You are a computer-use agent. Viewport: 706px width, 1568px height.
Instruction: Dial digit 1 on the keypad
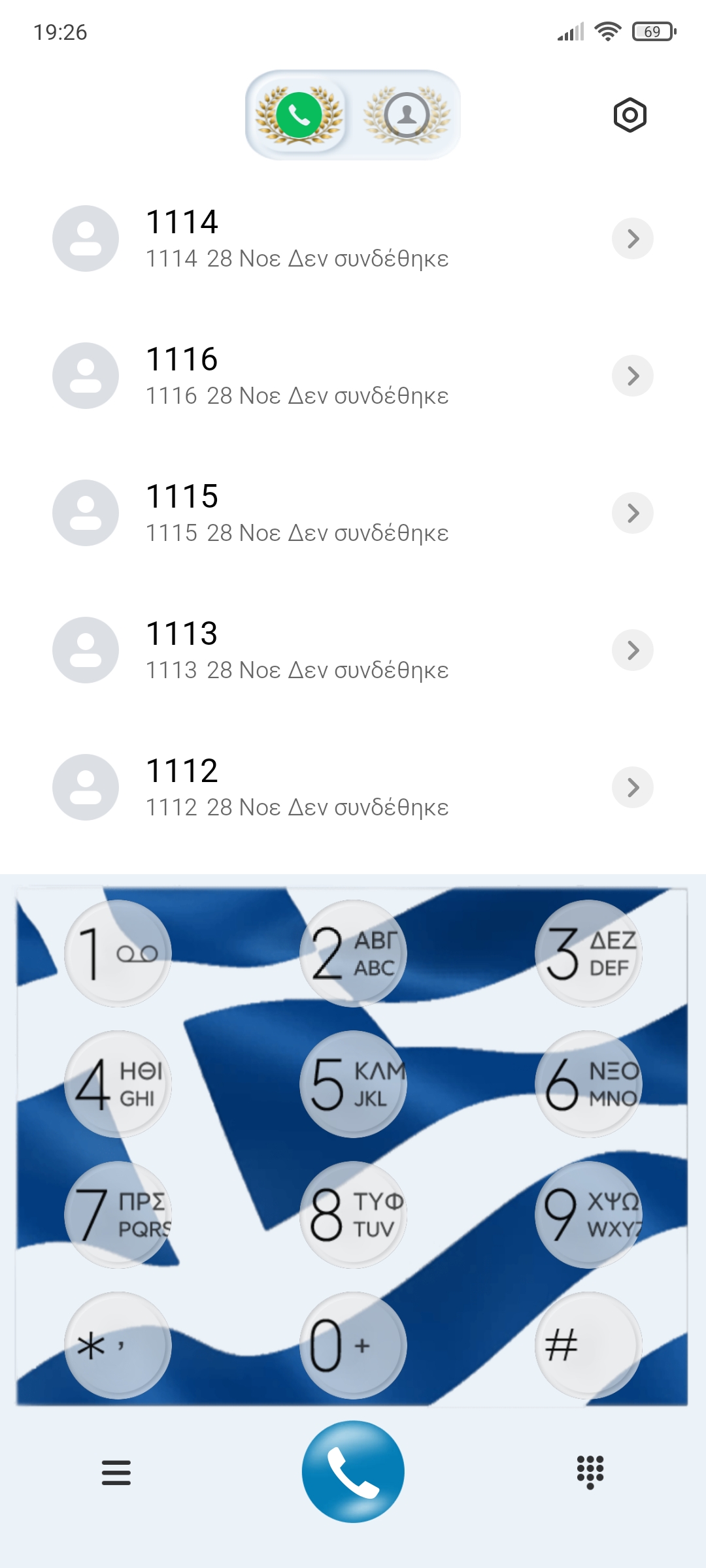click(118, 954)
